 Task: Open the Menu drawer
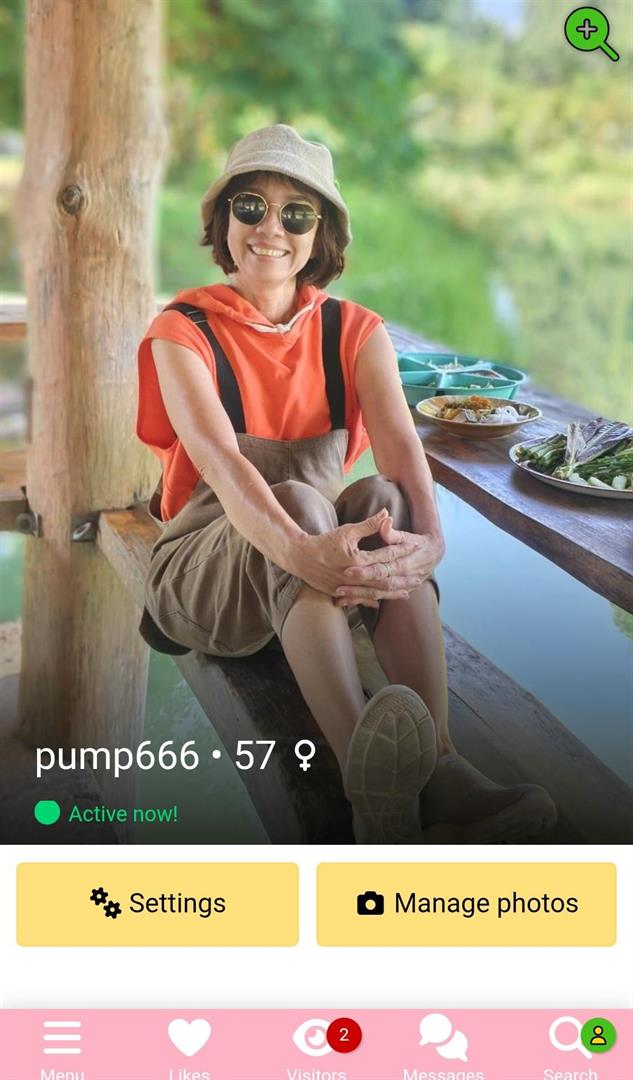pos(62,1045)
